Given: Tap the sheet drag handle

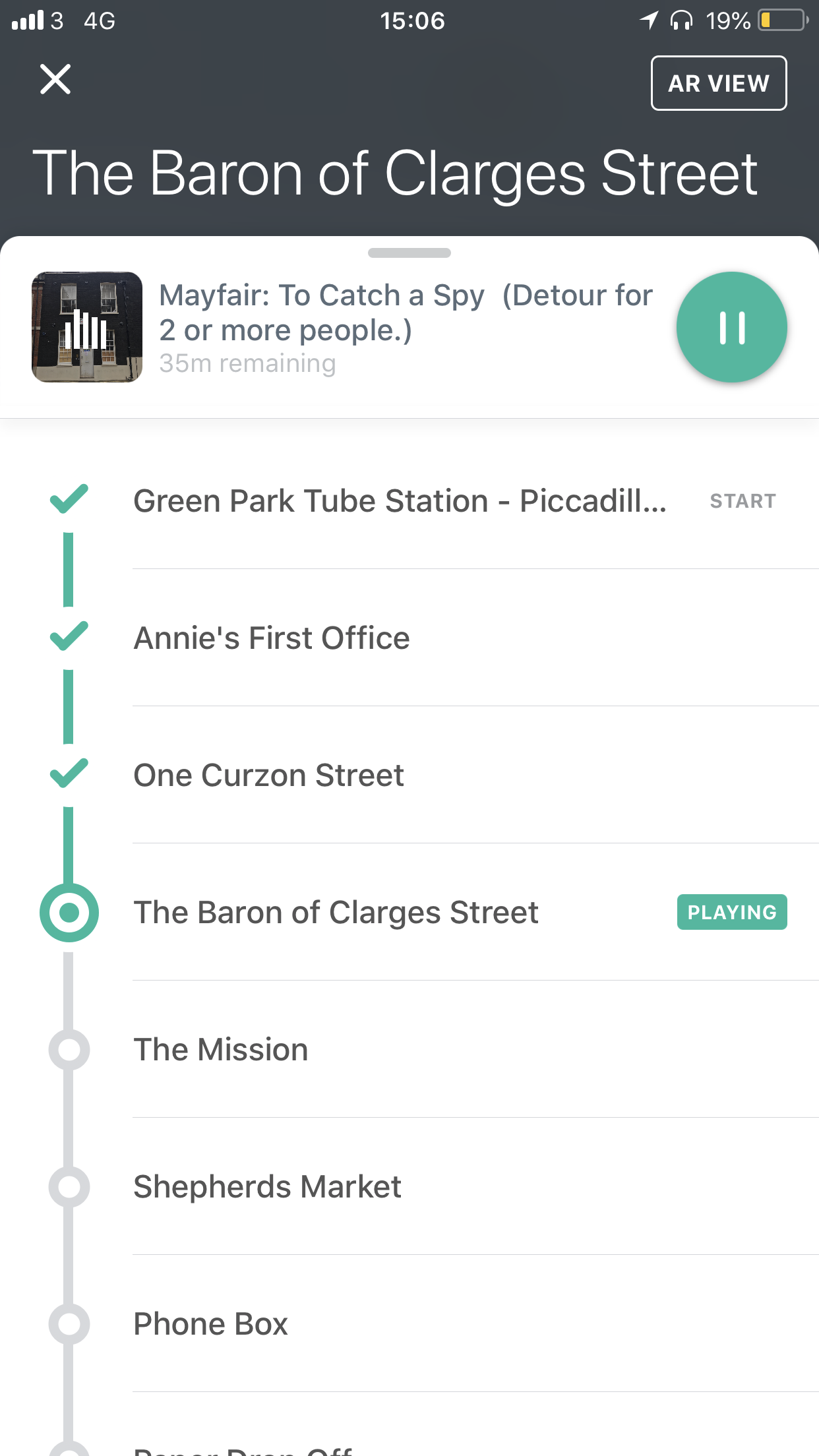Looking at the screenshot, I should point(409,253).
